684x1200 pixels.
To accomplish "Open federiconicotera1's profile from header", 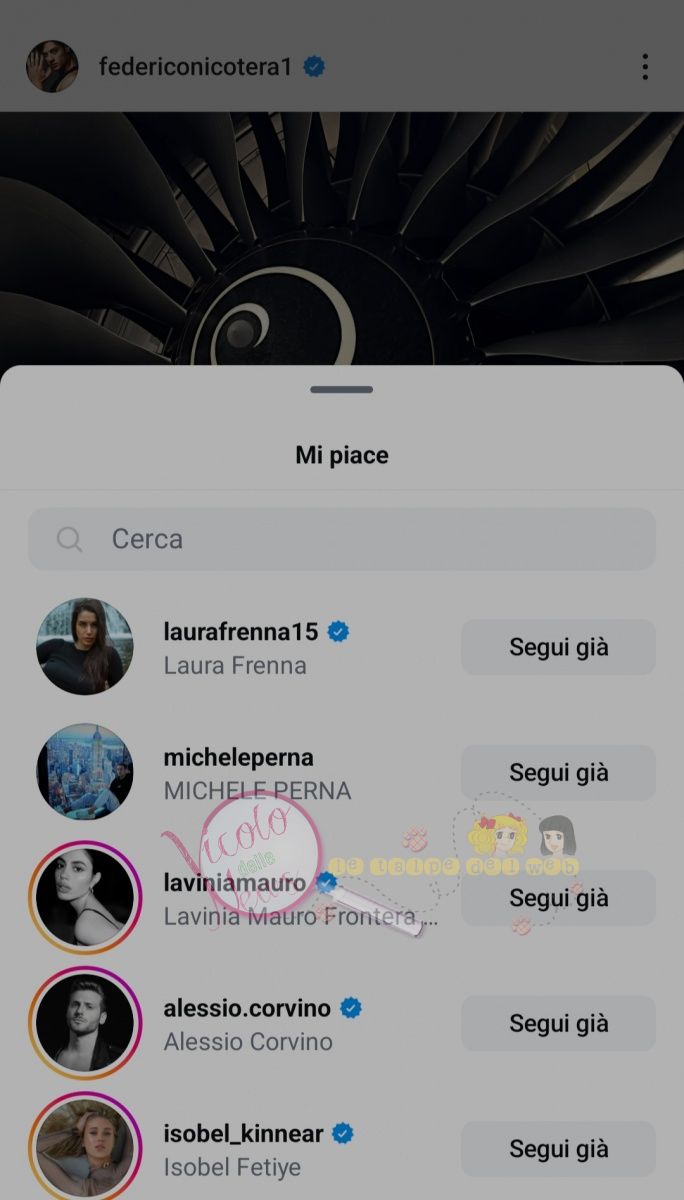I will point(195,67).
